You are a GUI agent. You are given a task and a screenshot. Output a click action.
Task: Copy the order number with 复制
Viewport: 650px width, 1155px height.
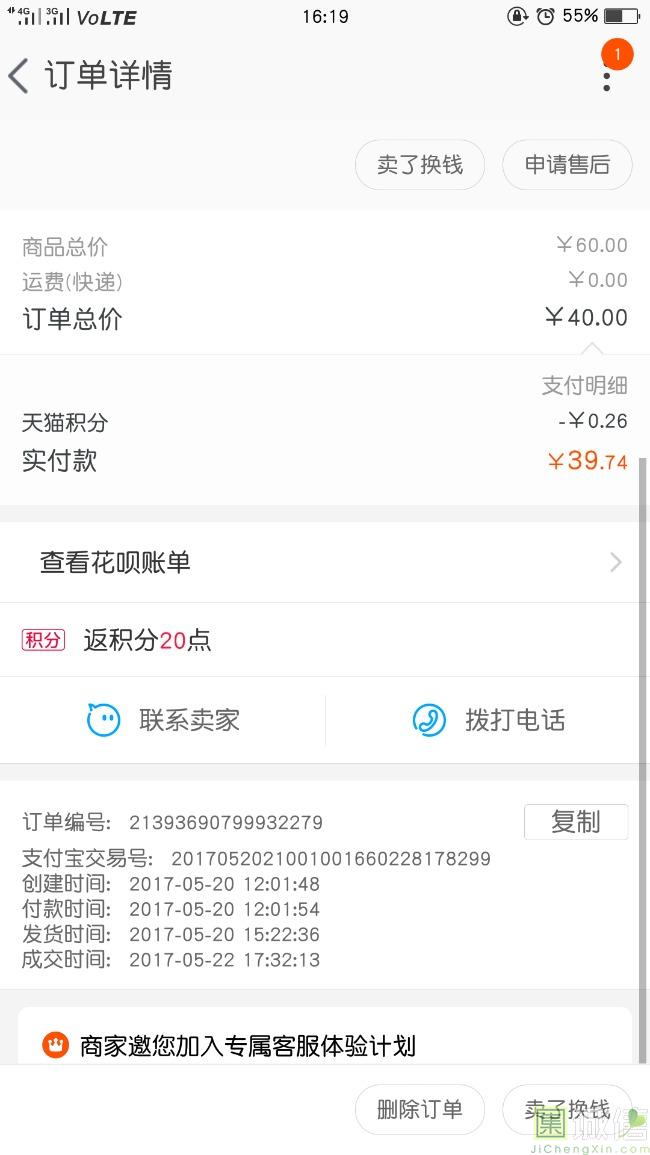[576, 822]
